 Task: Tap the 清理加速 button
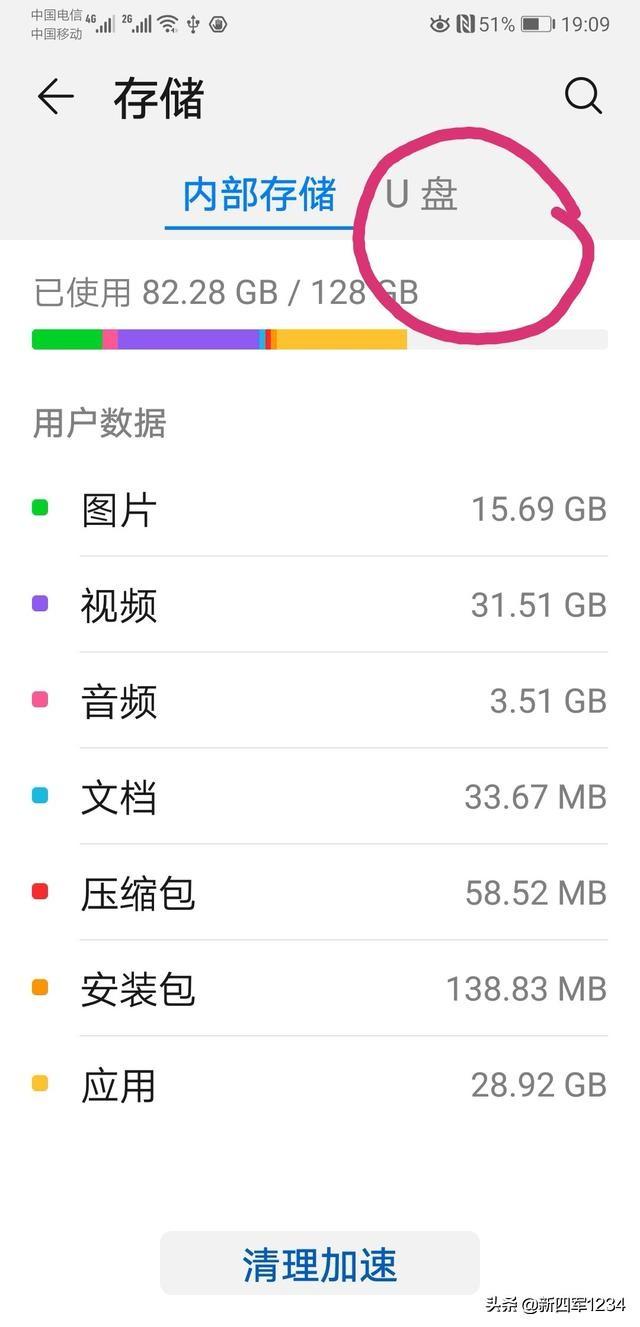pos(320,1264)
